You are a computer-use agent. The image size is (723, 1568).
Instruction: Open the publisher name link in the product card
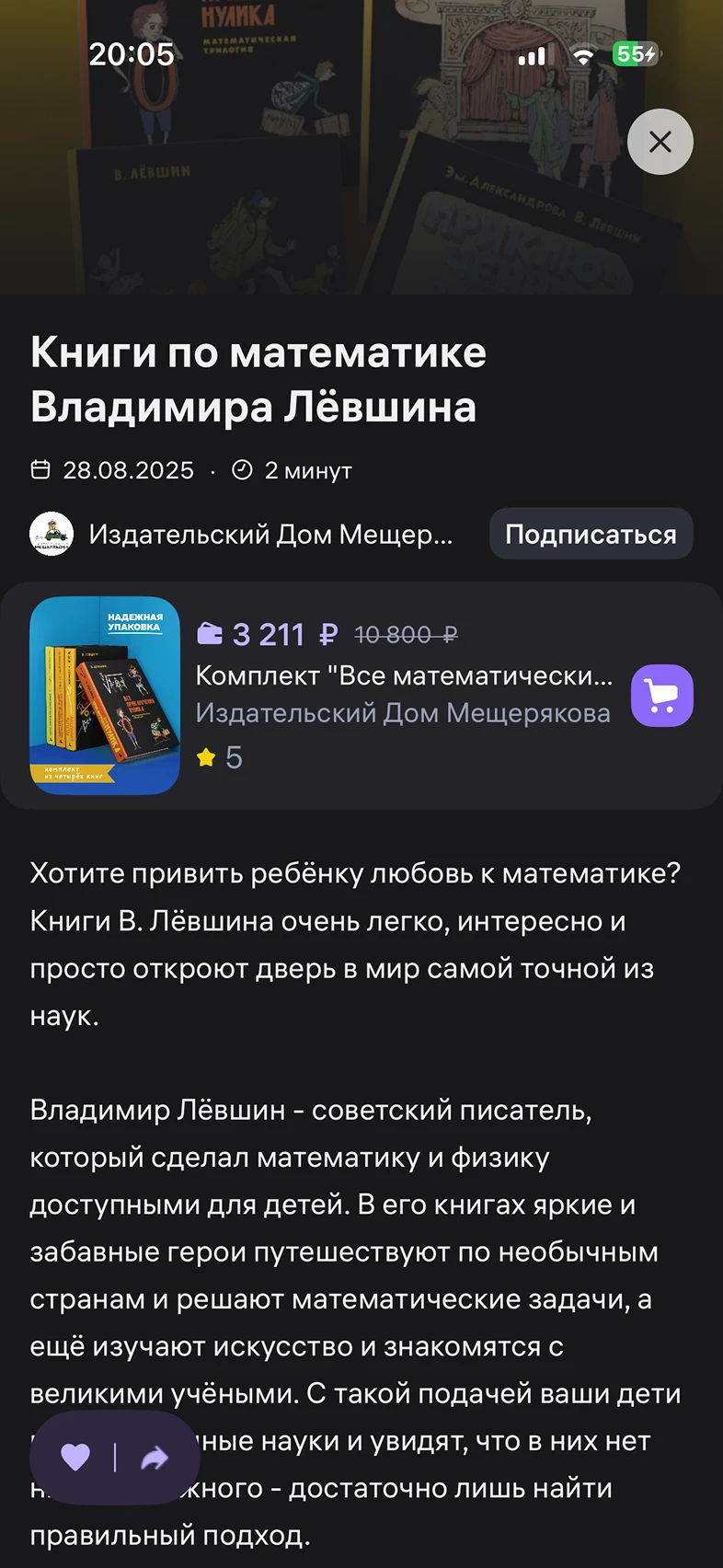[404, 712]
